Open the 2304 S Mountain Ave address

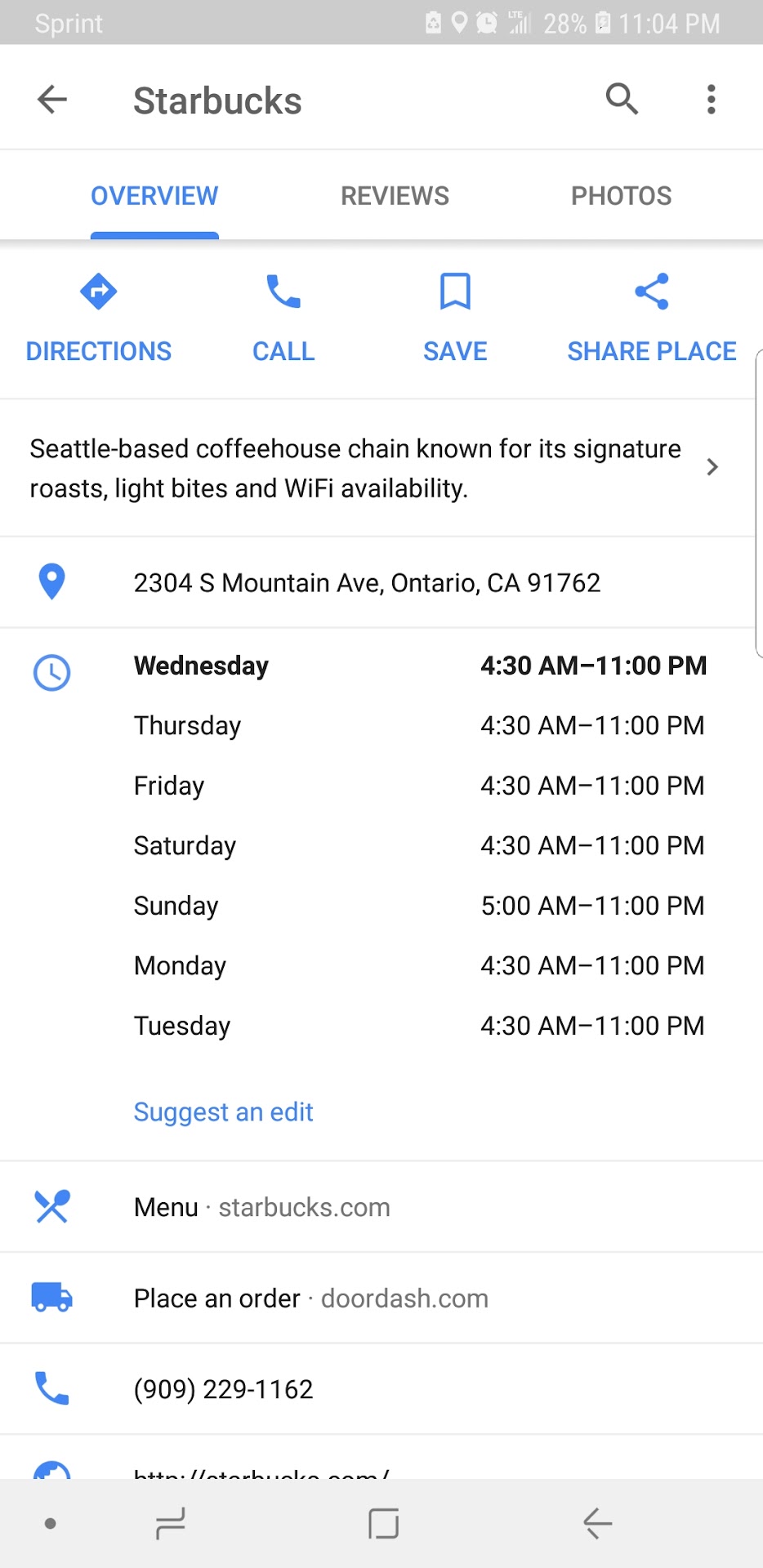[367, 583]
